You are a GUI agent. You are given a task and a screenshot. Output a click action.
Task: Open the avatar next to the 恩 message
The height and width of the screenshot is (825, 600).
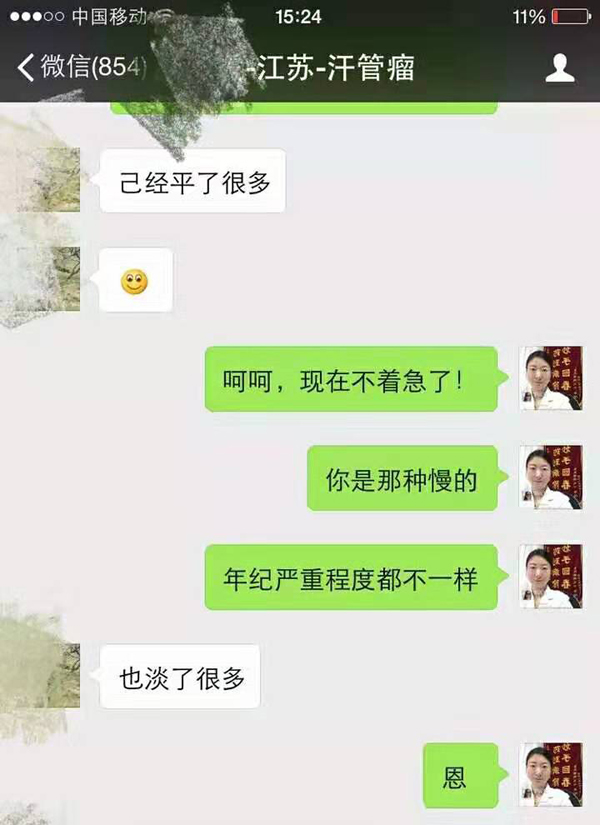point(550,774)
